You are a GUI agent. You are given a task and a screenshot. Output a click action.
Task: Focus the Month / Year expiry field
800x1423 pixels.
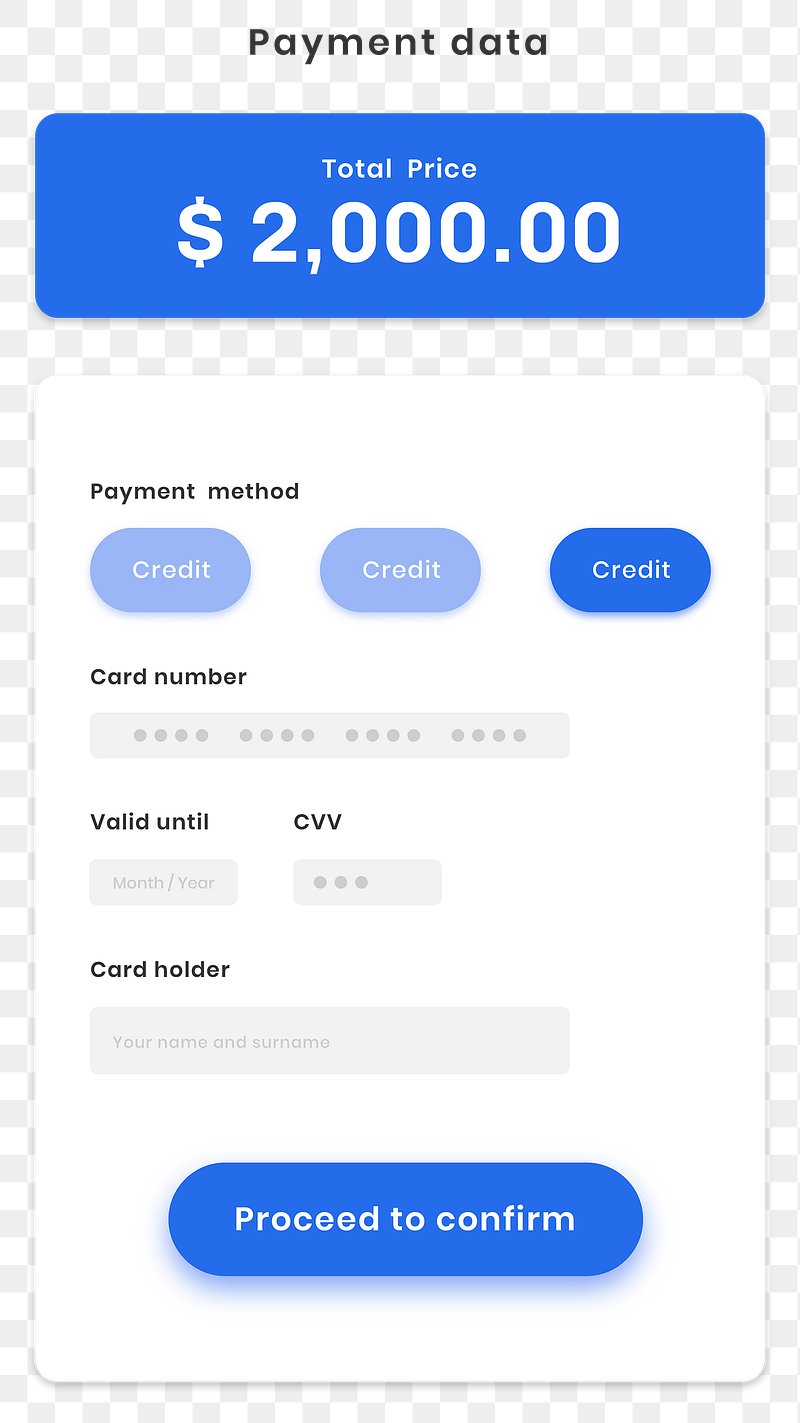164,882
